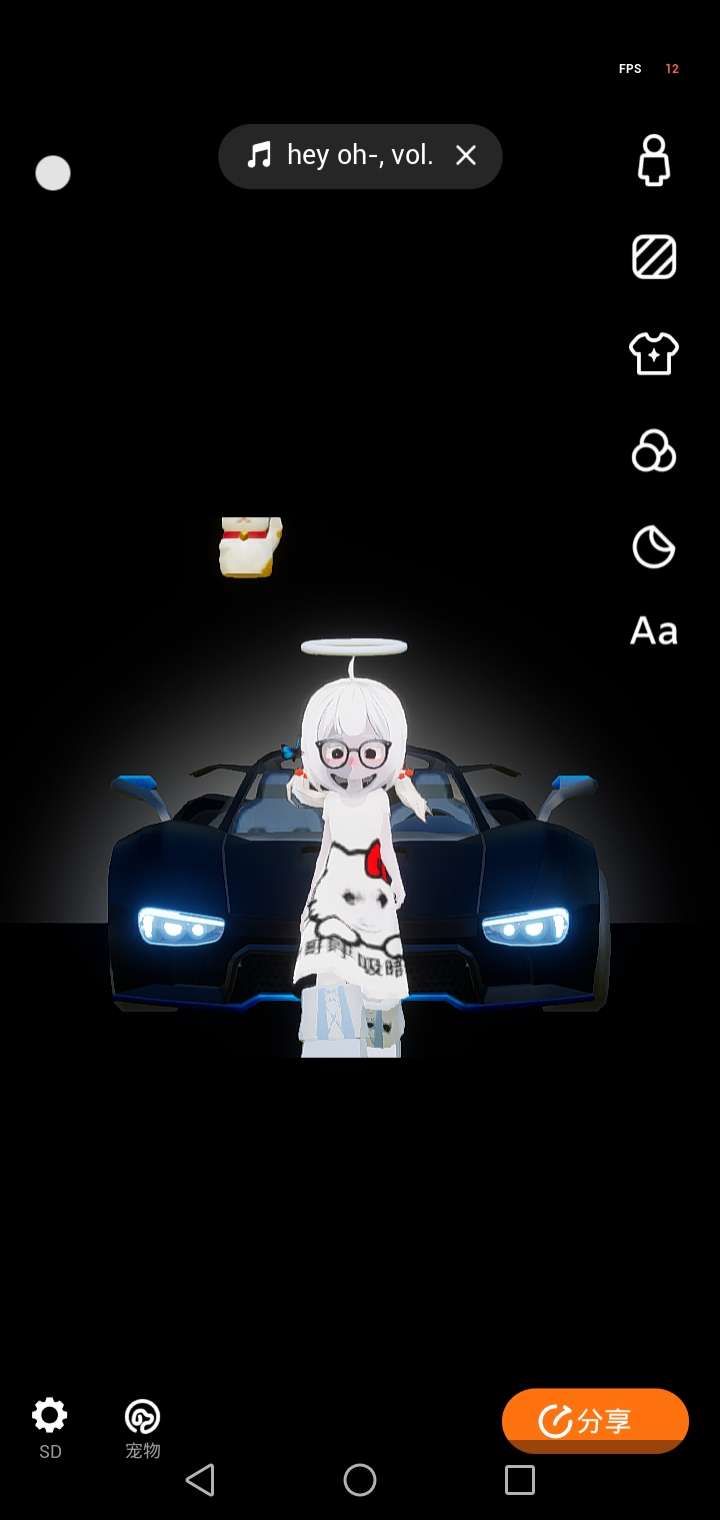This screenshot has height=1520, width=720.
Task: Open the sticker icon
Action: pos(654,547)
